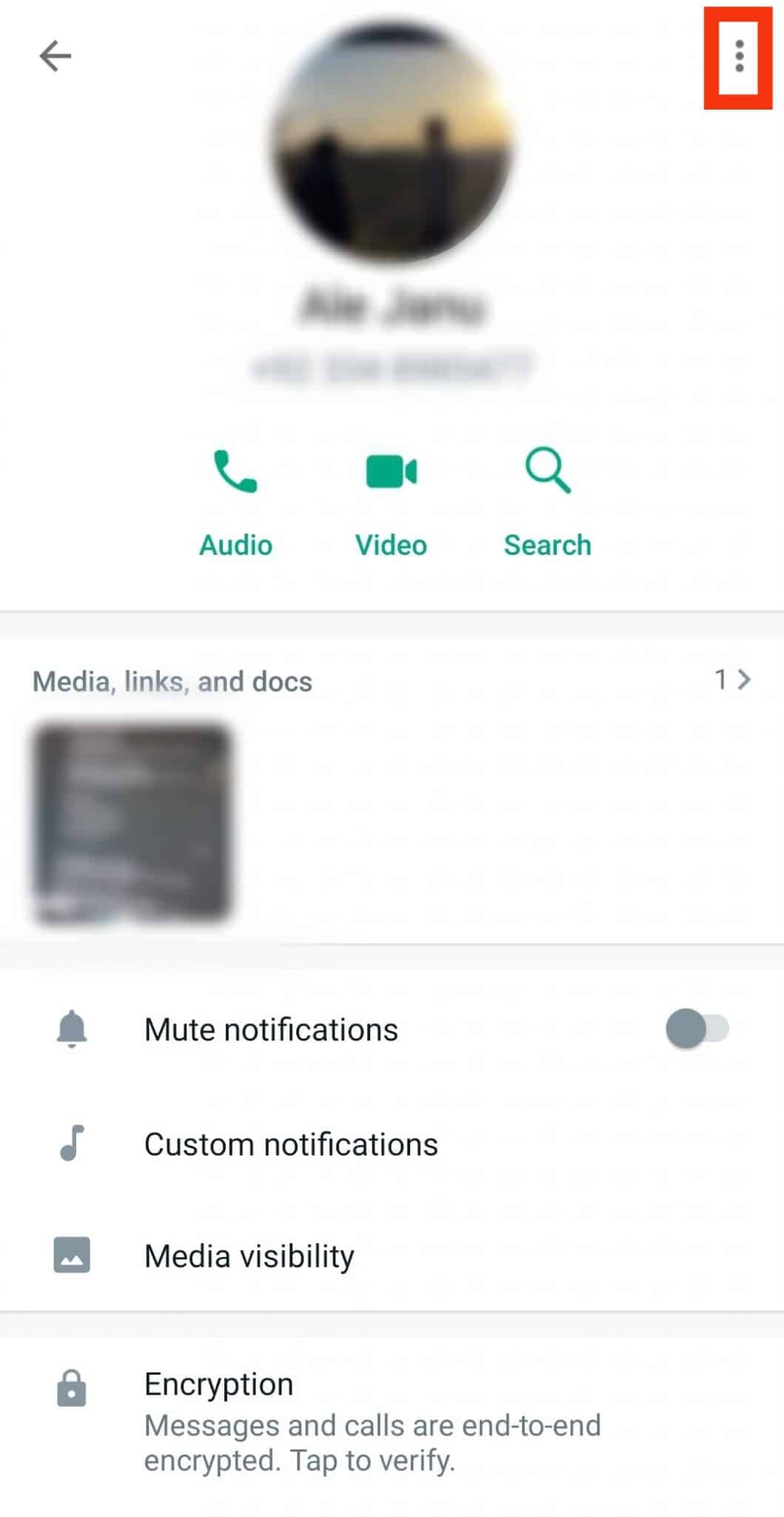Open Custom notifications settings

point(291,1143)
